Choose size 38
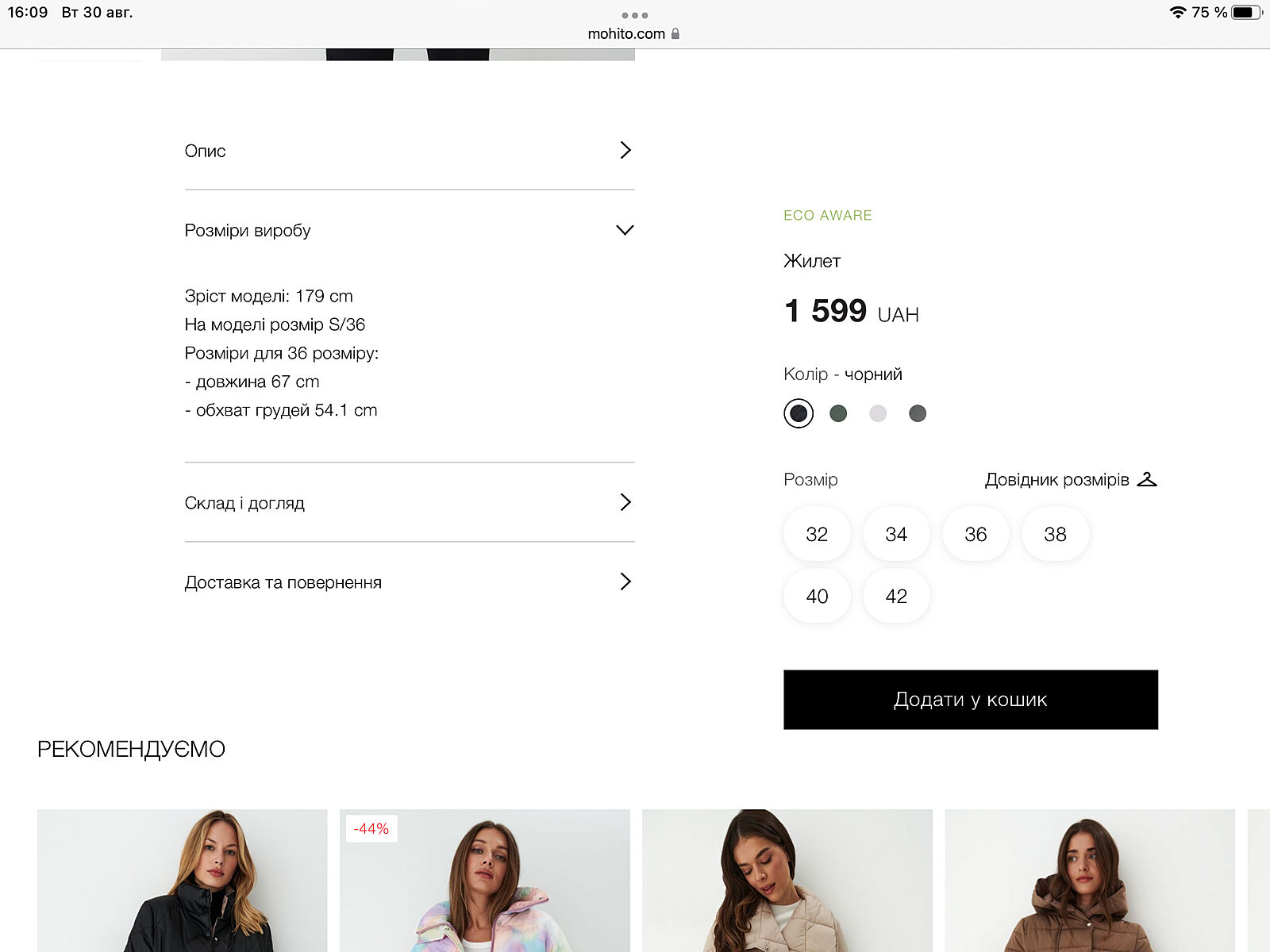Viewport: 1270px width, 952px height. click(x=1055, y=534)
